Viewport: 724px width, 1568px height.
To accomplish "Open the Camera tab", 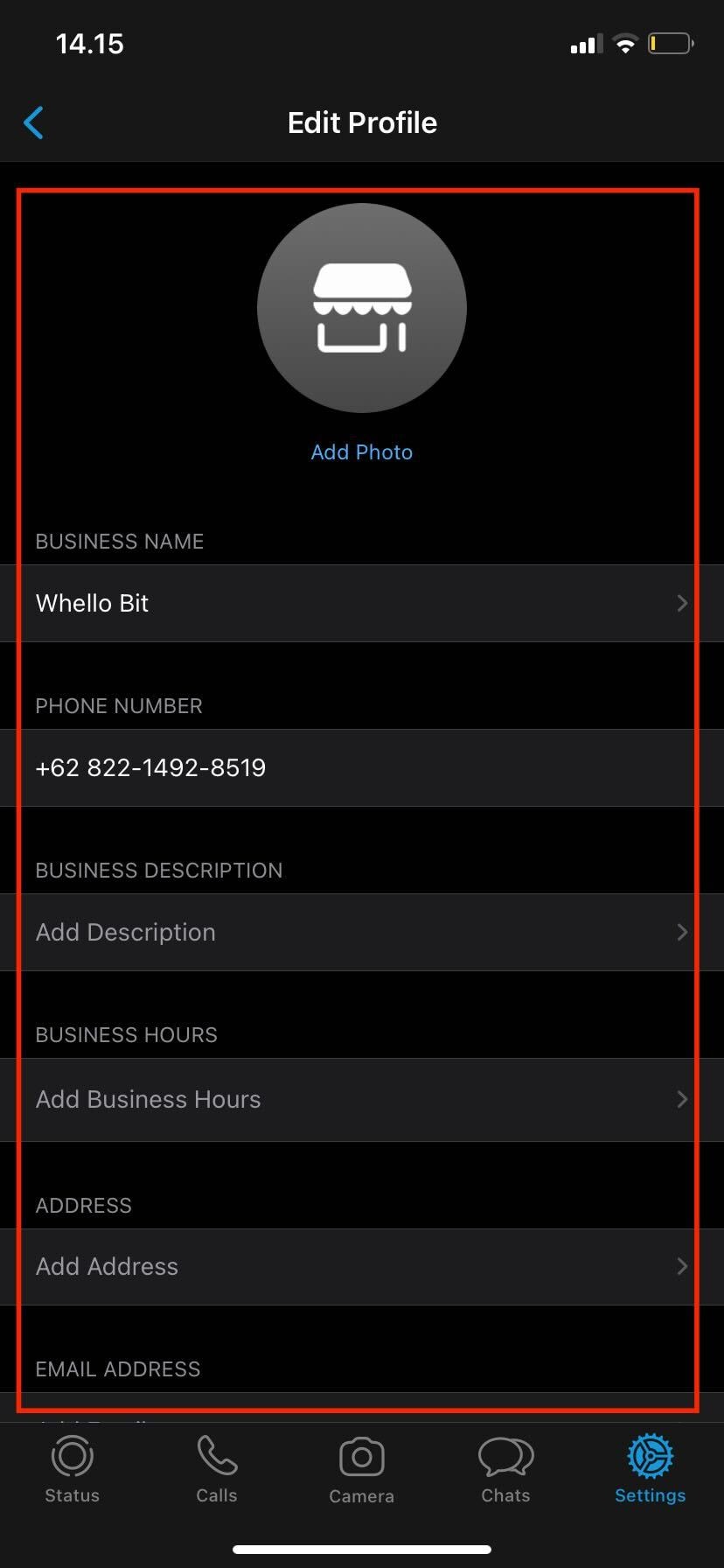I will click(361, 1470).
